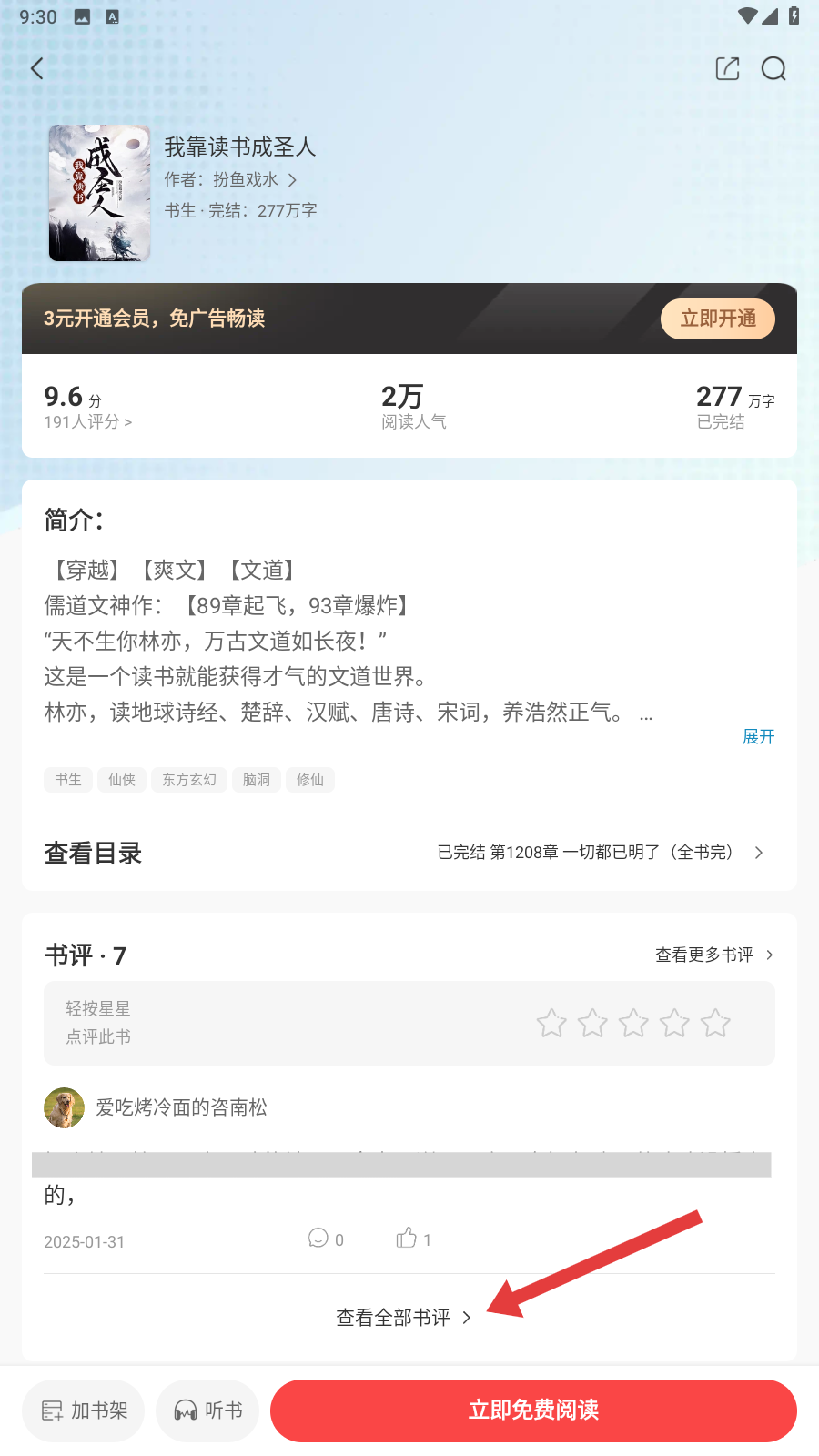Viewport: 819px width, 1456px height.
Task: Go back to the previous page
Action: point(37,68)
